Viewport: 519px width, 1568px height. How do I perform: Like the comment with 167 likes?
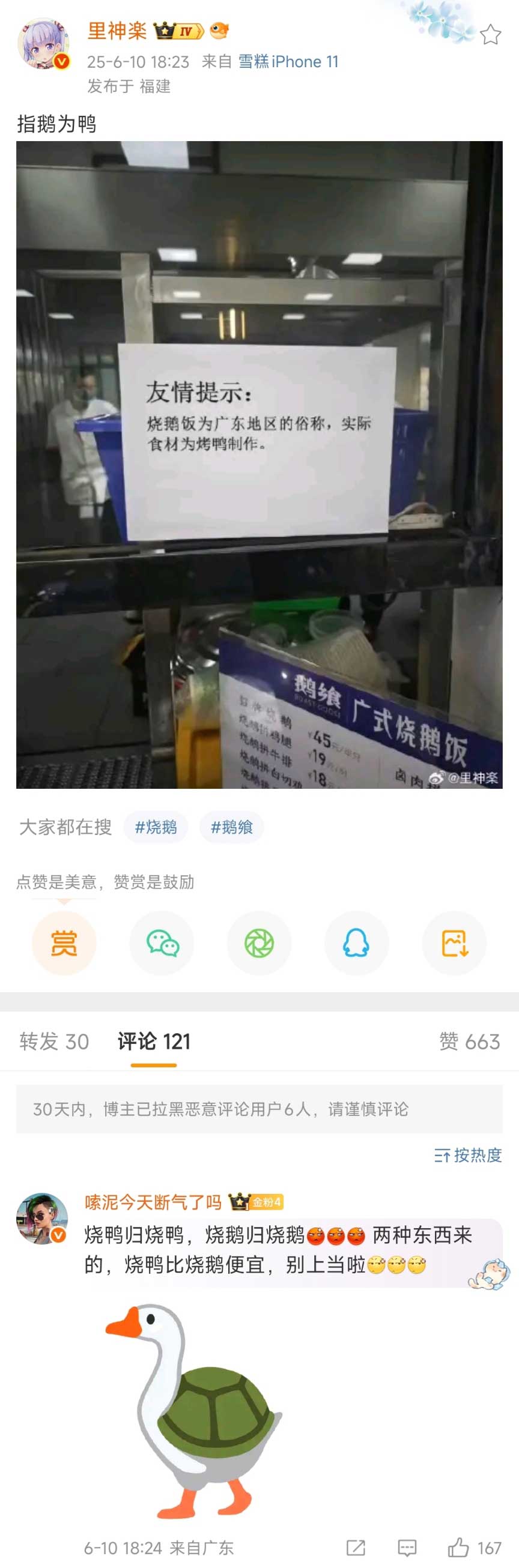(460, 1548)
